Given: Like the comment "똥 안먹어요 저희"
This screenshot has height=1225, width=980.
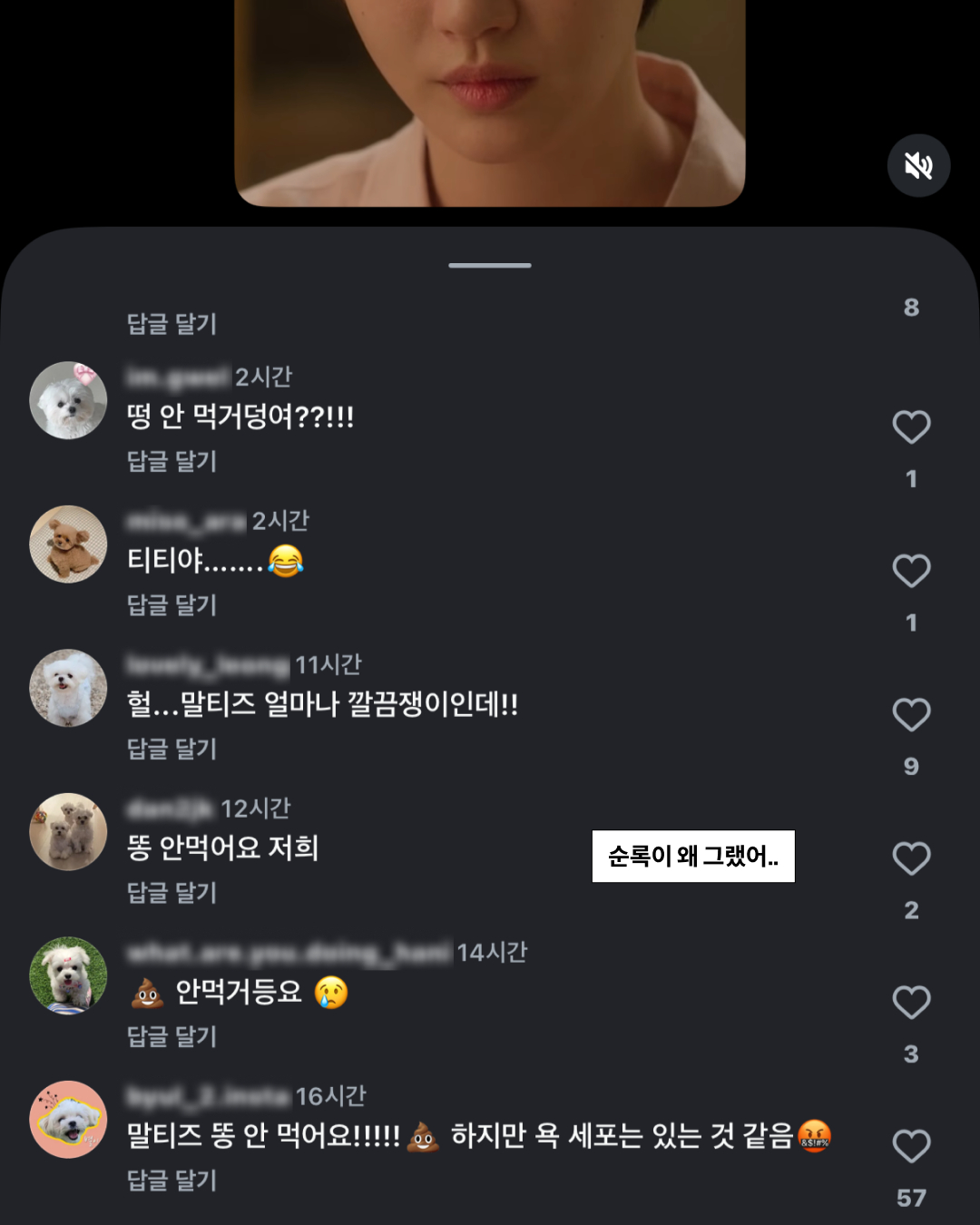Looking at the screenshot, I should pos(911,858).
